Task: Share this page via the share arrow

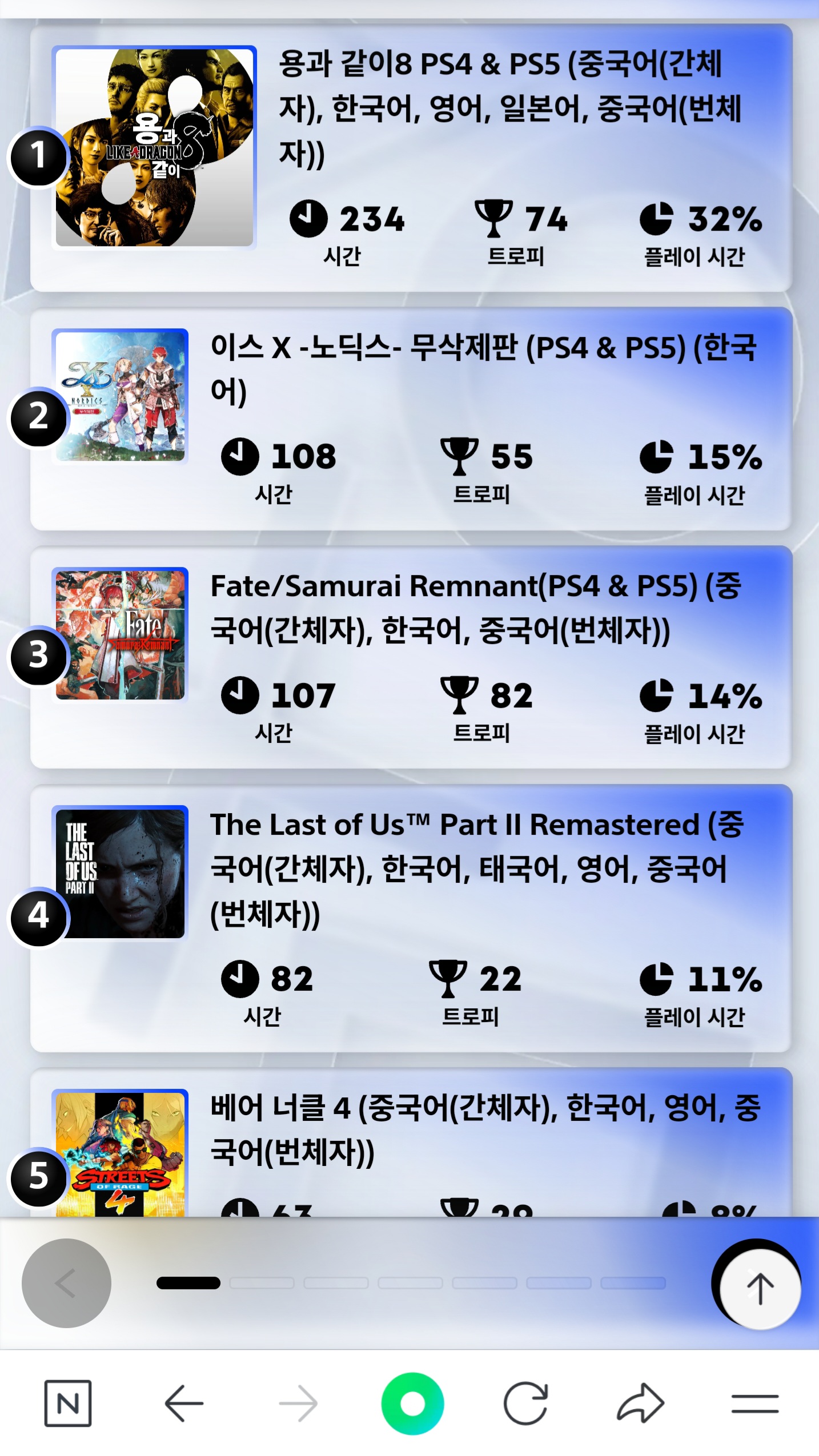Action: coord(640,1403)
